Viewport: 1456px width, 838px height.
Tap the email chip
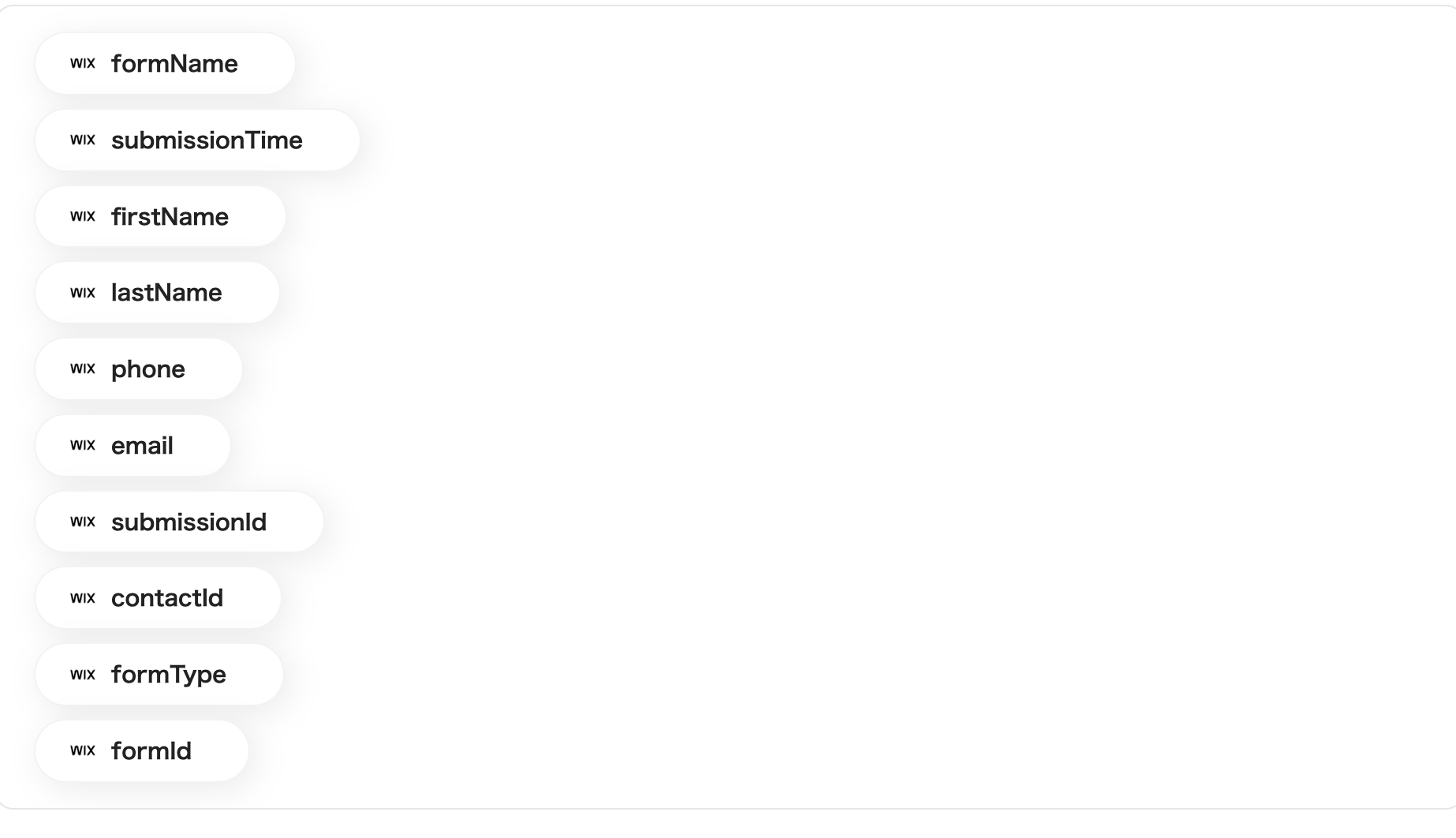click(133, 446)
